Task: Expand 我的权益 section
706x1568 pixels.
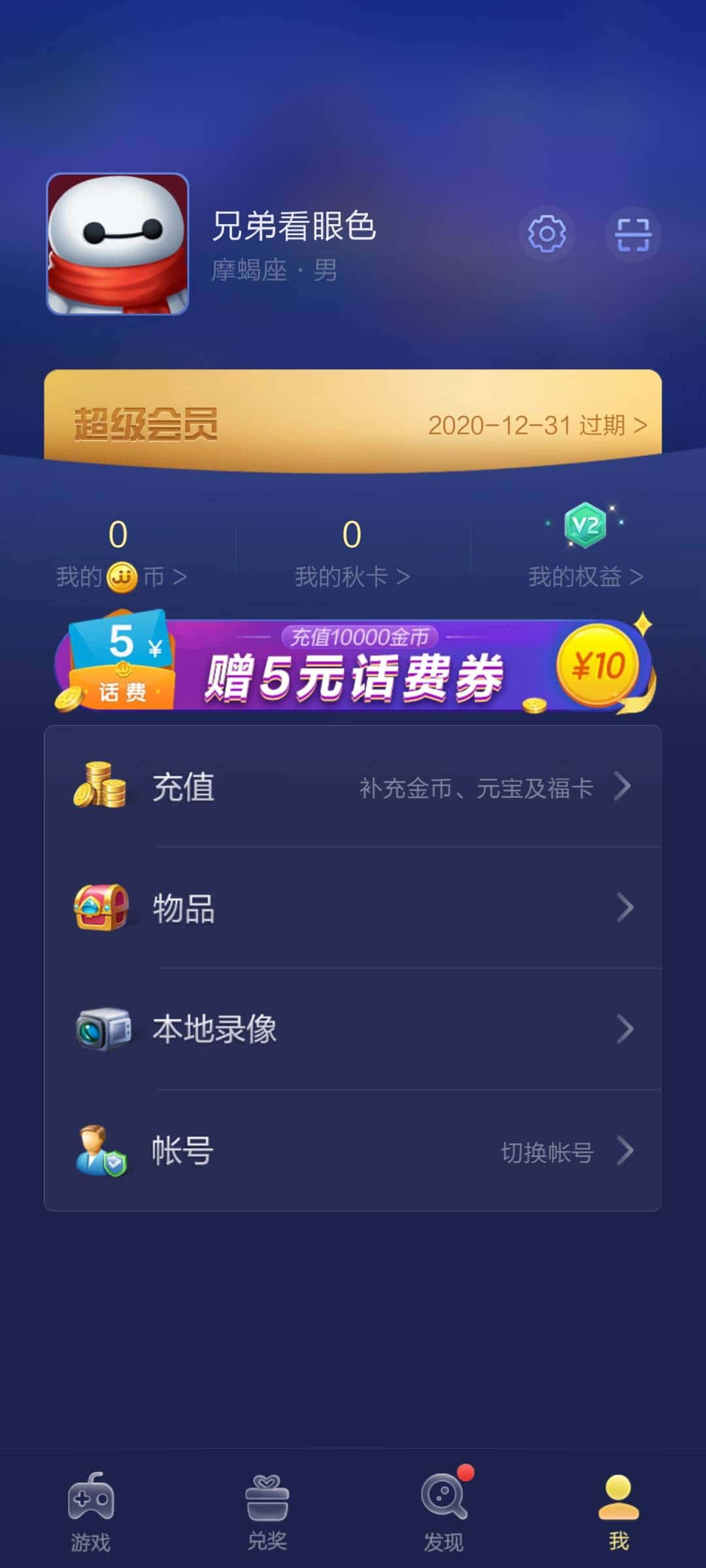Action: [584, 576]
